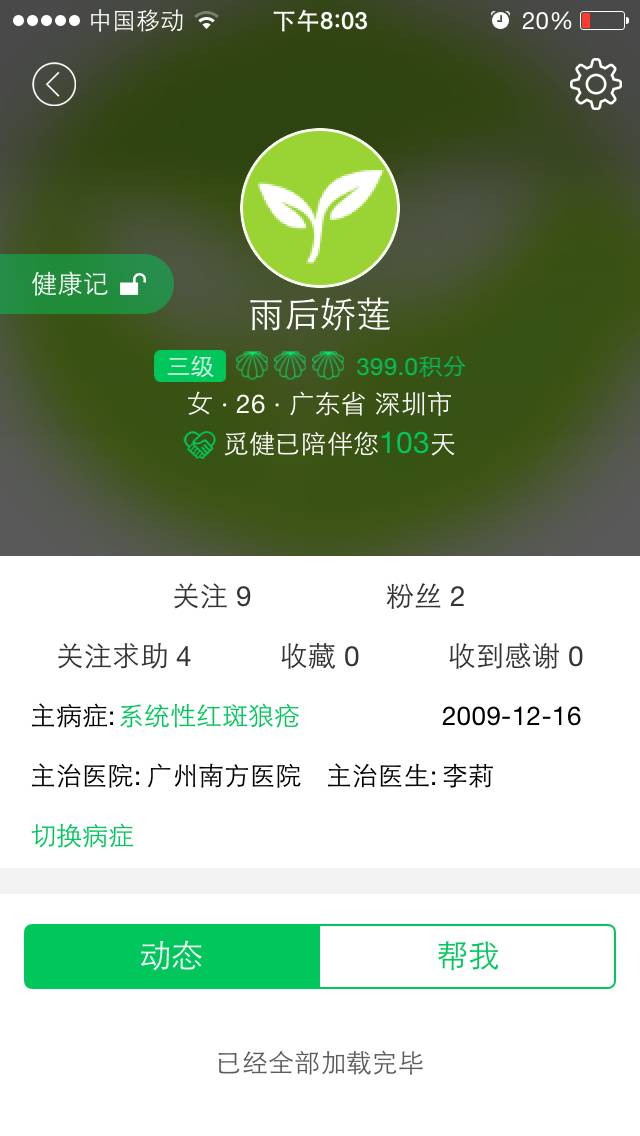Tap the green leaf profile avatar

coord(320,208)
